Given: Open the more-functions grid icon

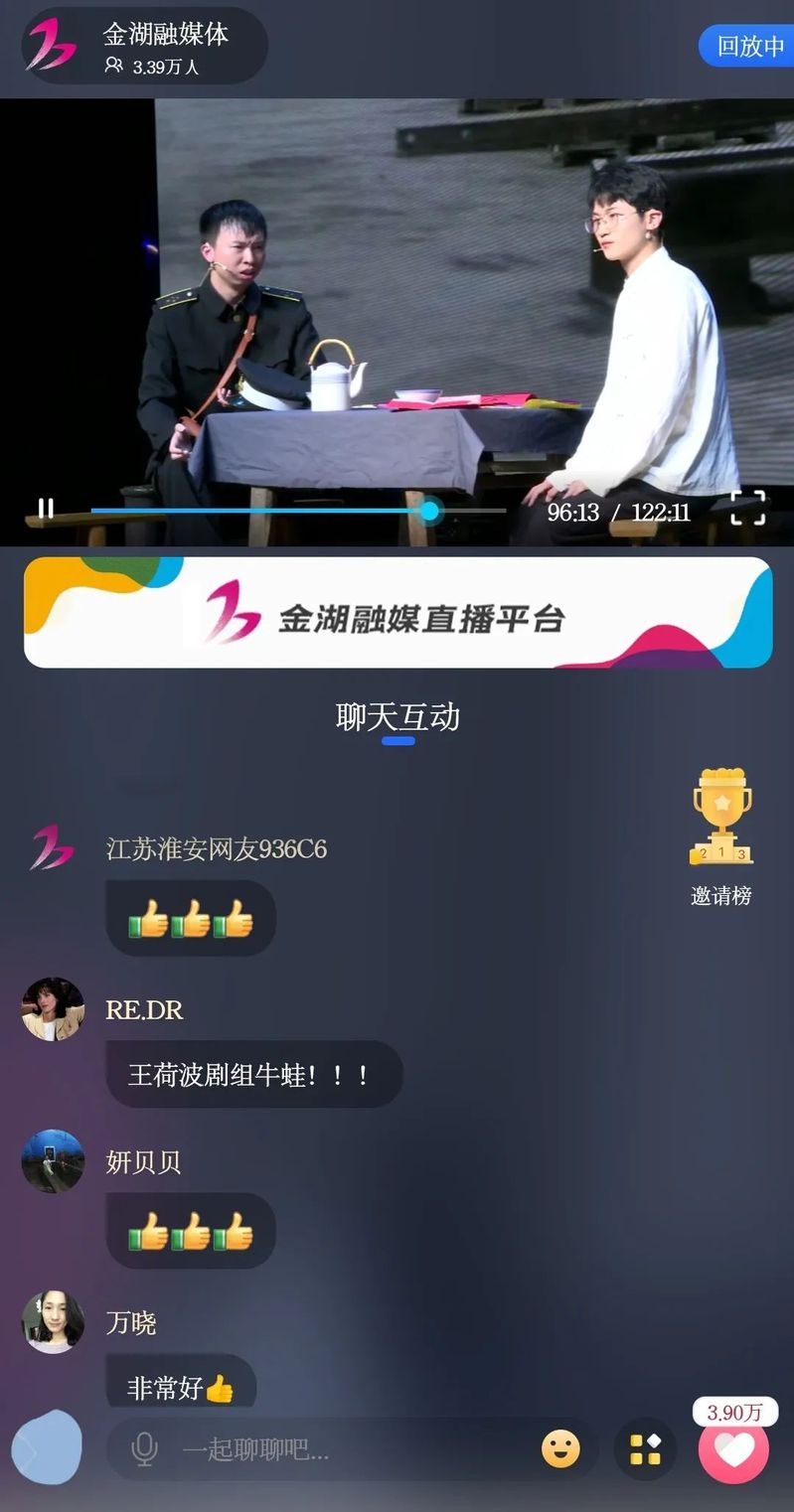Looking at the screenshot, I should [x=645, y=1449].
